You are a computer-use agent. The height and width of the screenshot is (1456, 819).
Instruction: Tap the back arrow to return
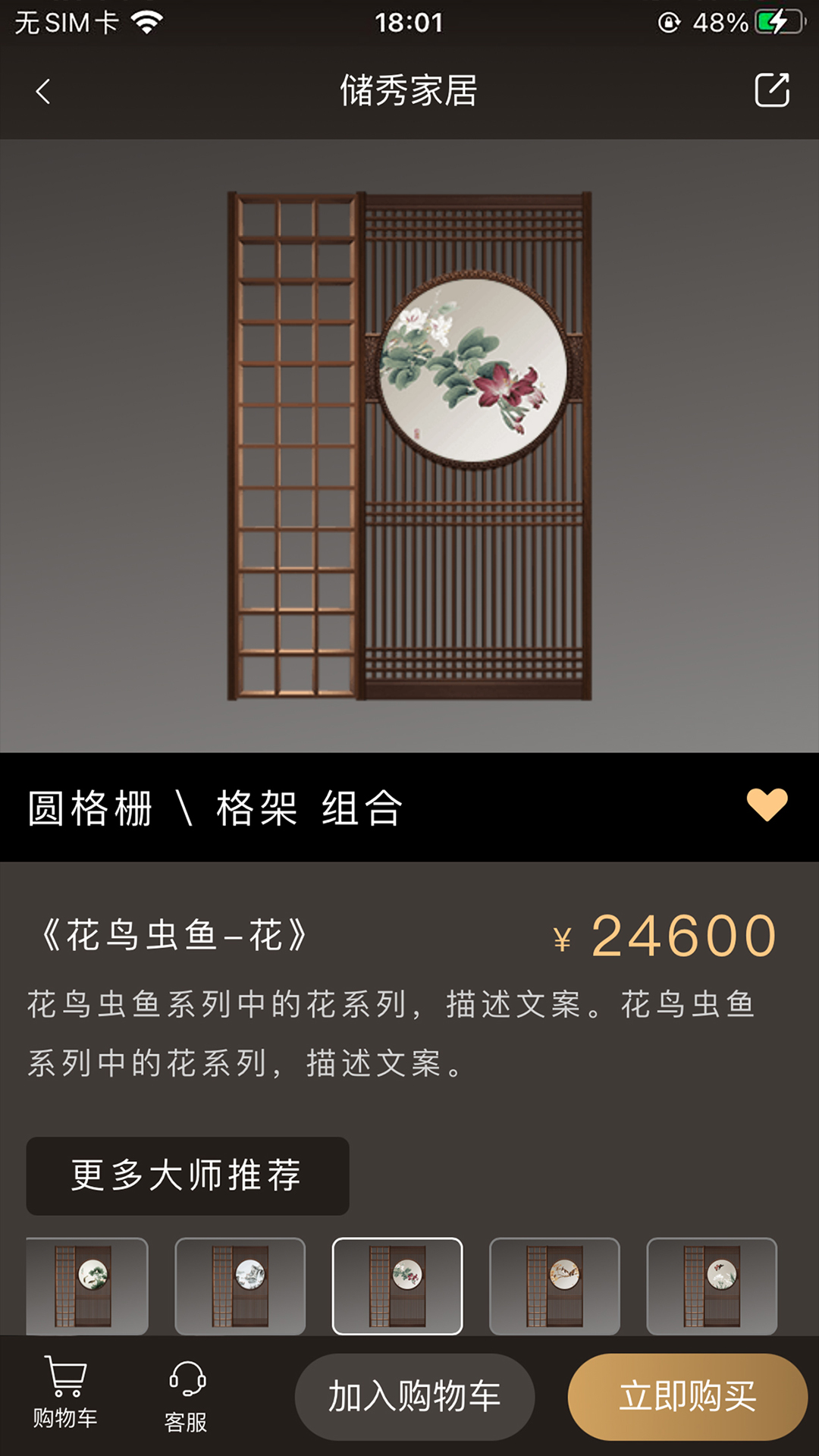click(x=43, y=92)
